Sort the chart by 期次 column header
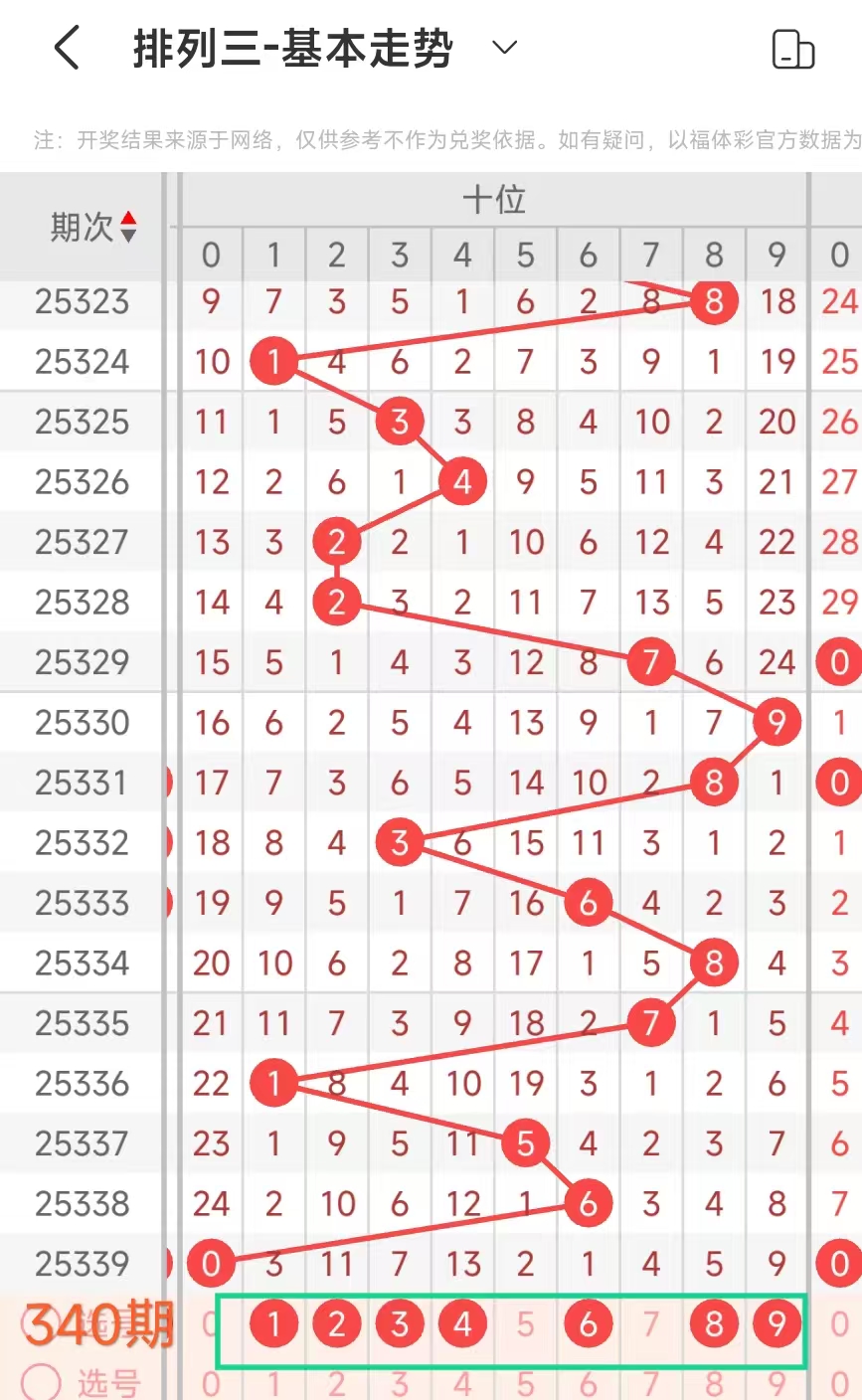 pos(92,228)
